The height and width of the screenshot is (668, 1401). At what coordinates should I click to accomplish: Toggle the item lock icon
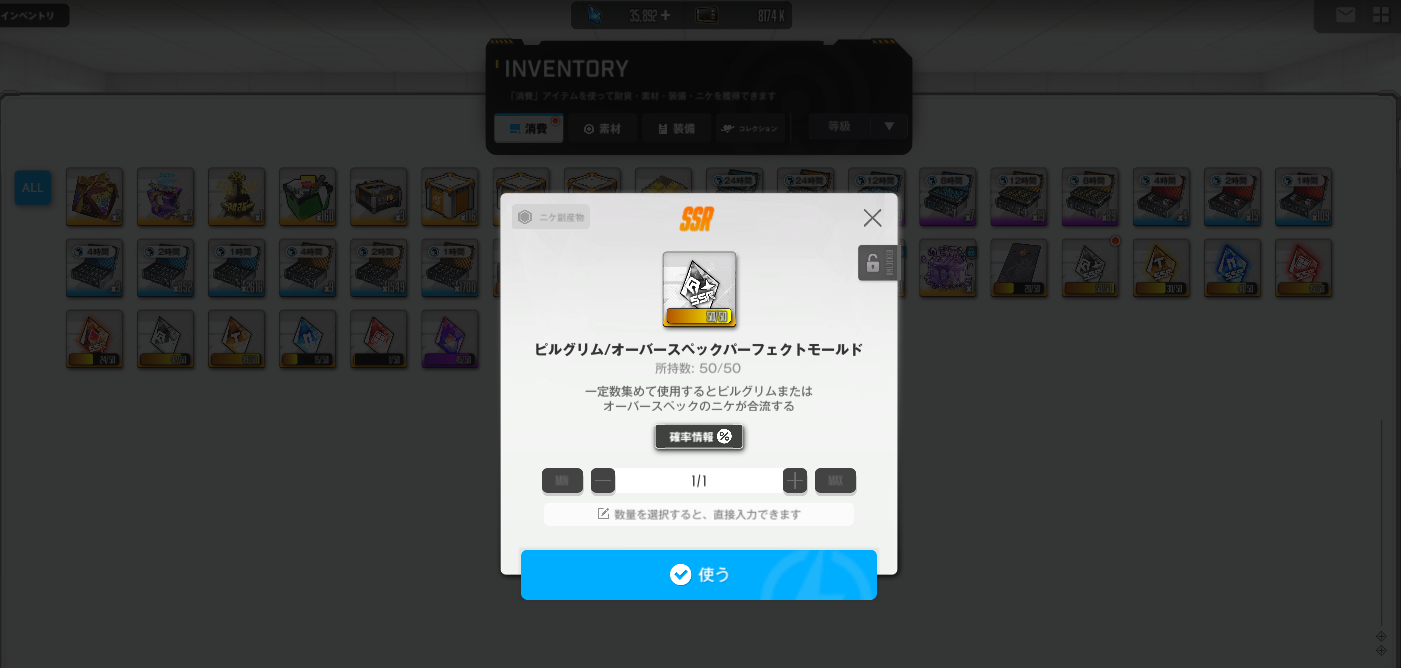pos(873,263)
